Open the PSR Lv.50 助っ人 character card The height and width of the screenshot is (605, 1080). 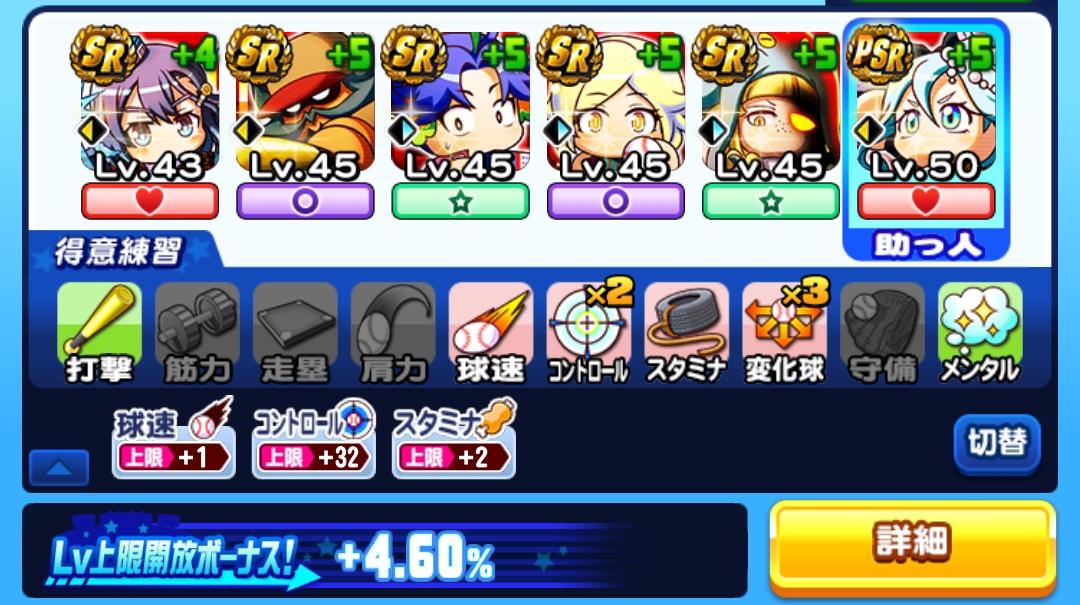(926, 140)
